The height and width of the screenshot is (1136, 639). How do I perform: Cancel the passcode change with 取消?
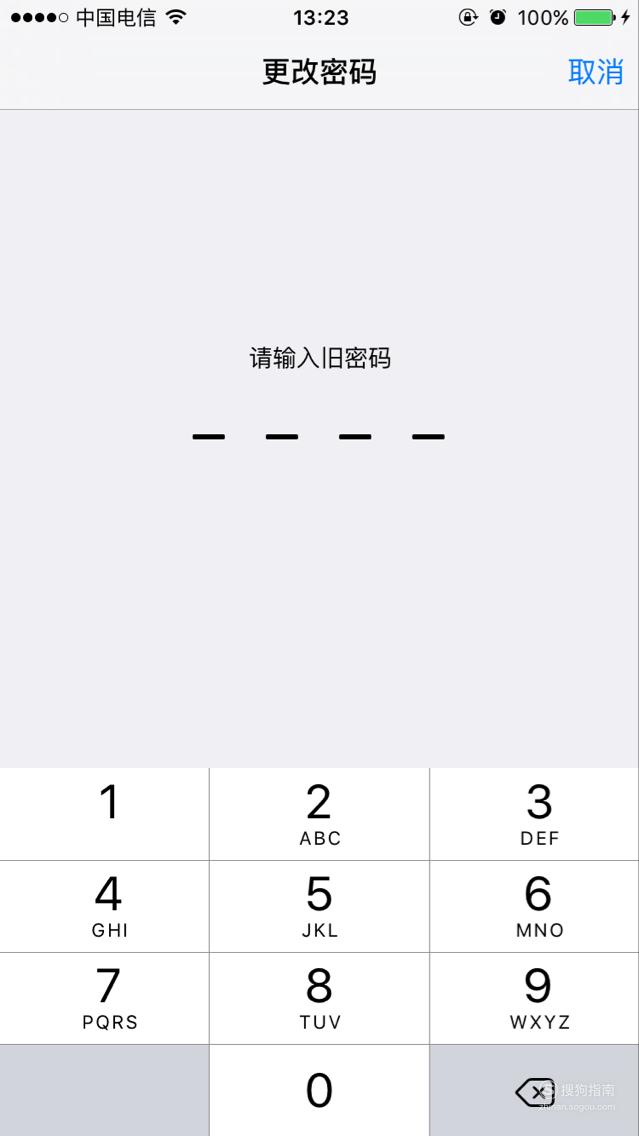click(595, 72)
